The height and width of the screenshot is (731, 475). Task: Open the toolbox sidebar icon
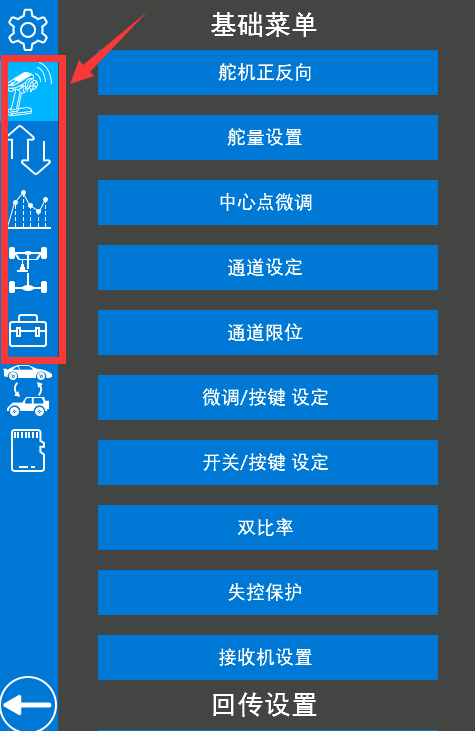pyautogui.click(x=28, y=331)
